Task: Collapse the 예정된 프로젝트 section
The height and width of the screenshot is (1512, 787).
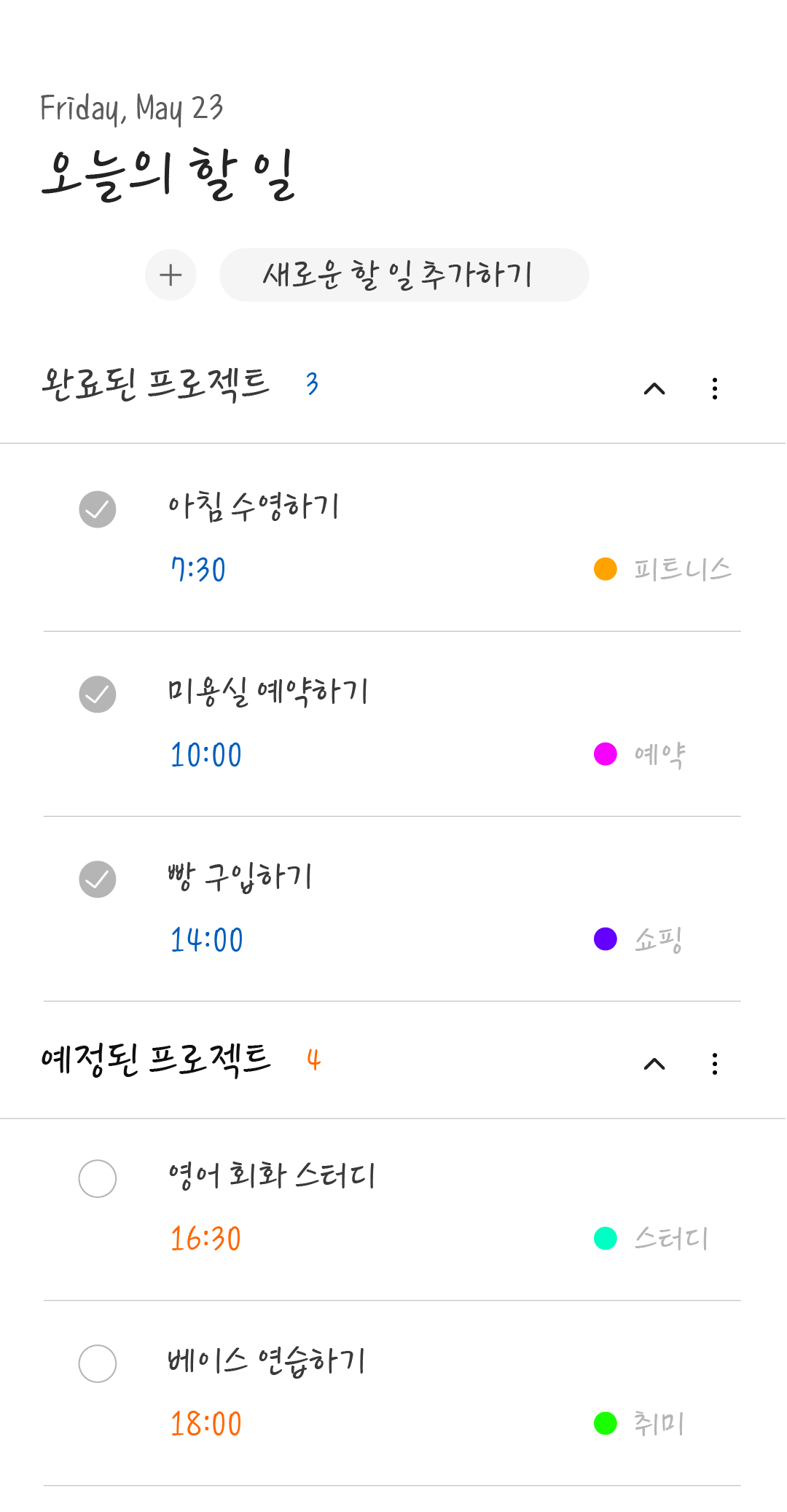Action: [654, 1064]
